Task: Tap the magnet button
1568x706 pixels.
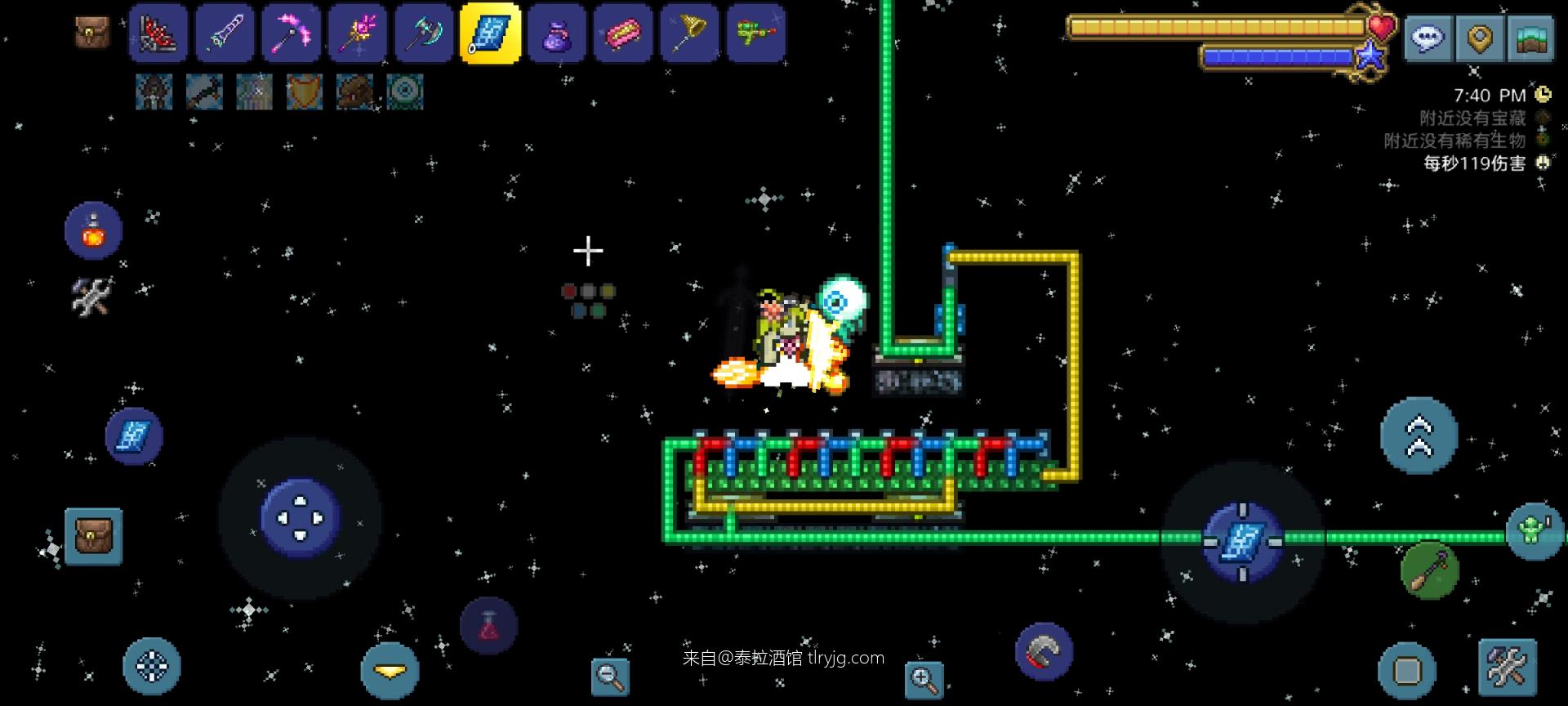Action: click(1044, 652)
